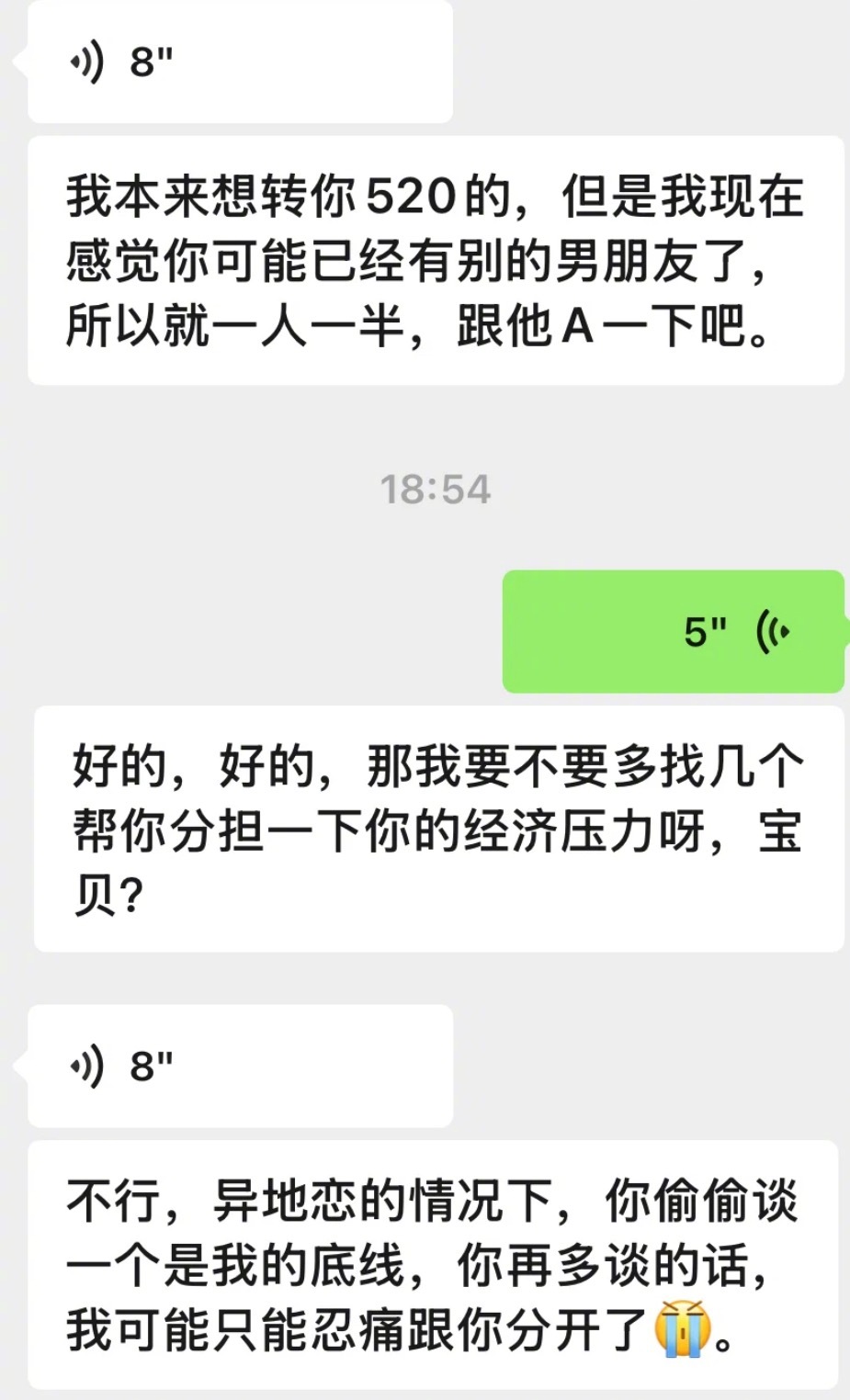Image resolution: width=850 pixels, height=1400 pixels.
Task: Play the 8-second voice message above the 异地恋 text
Action: [241, 1066]
